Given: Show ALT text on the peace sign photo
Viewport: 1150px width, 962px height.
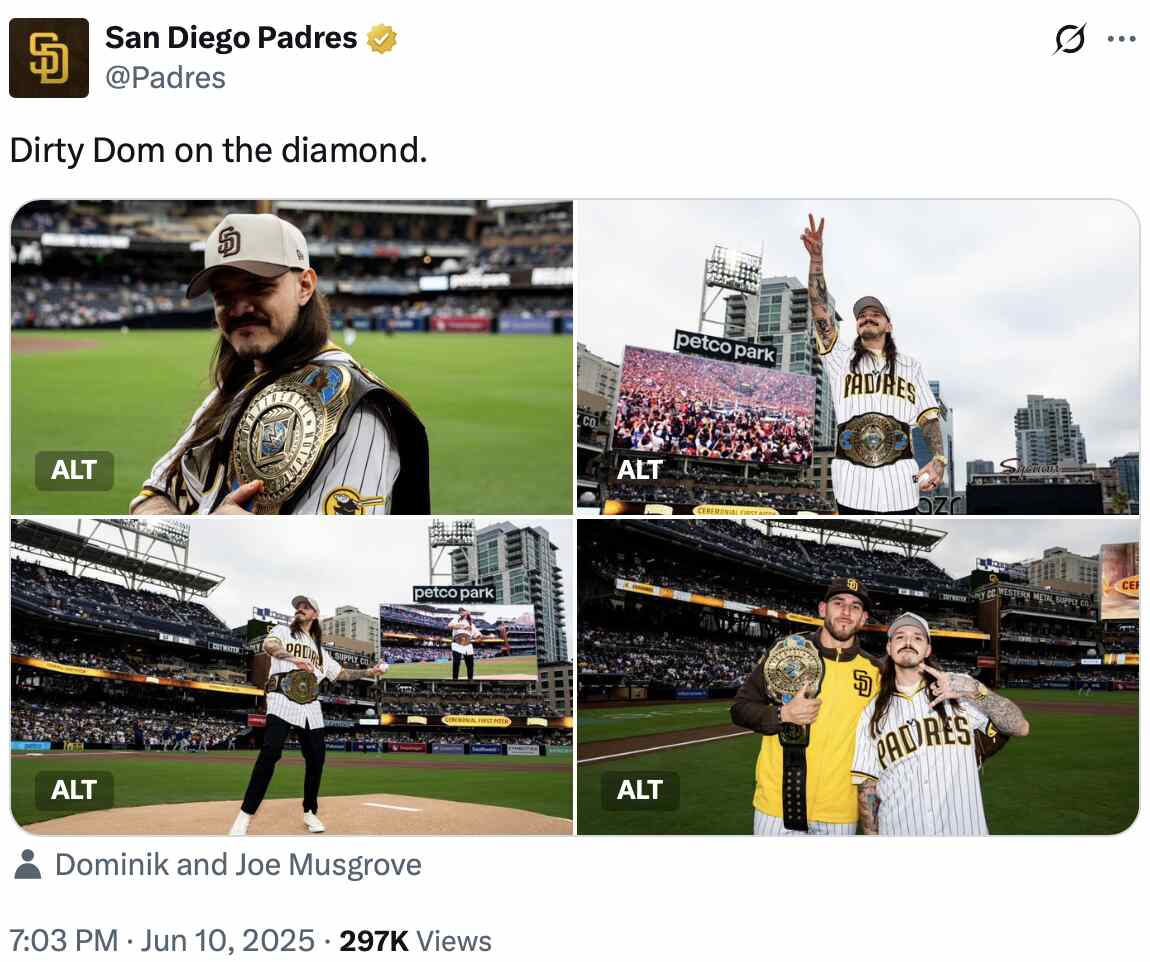Looking at the screenshot, I should pyautogui.click(x=640, y=470).
